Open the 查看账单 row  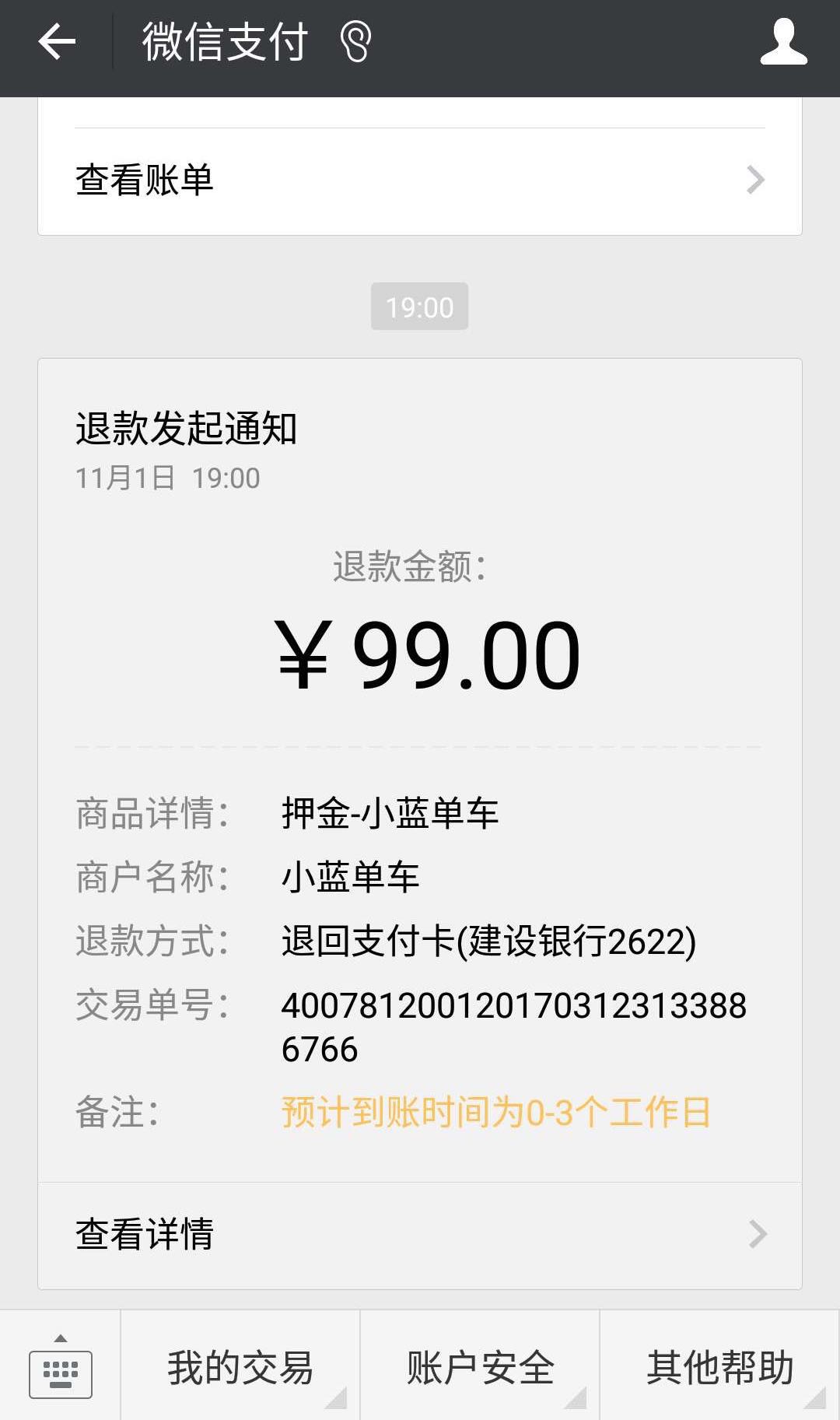point(419,181)
